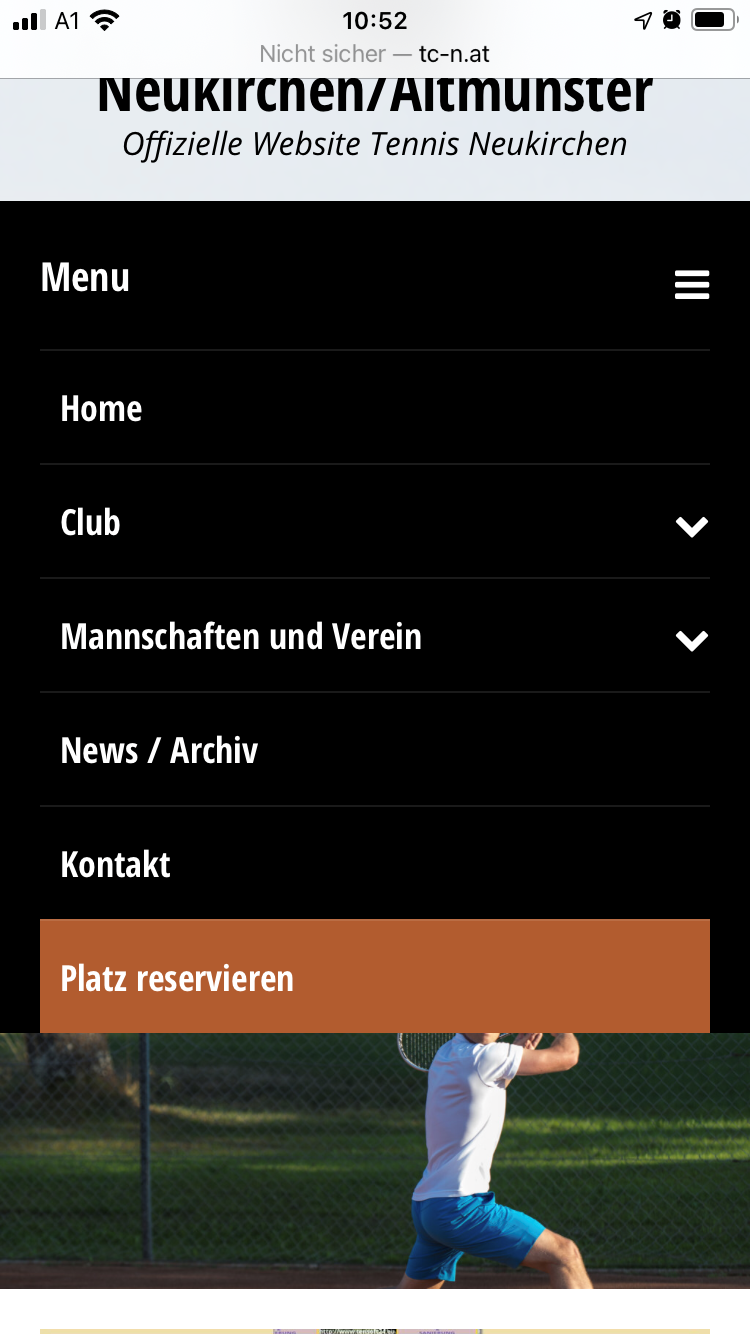This screenshot has height=1334, width=750.
Task: Expand the Mannschaften und Verein chevron
Action: coord(692,640)
